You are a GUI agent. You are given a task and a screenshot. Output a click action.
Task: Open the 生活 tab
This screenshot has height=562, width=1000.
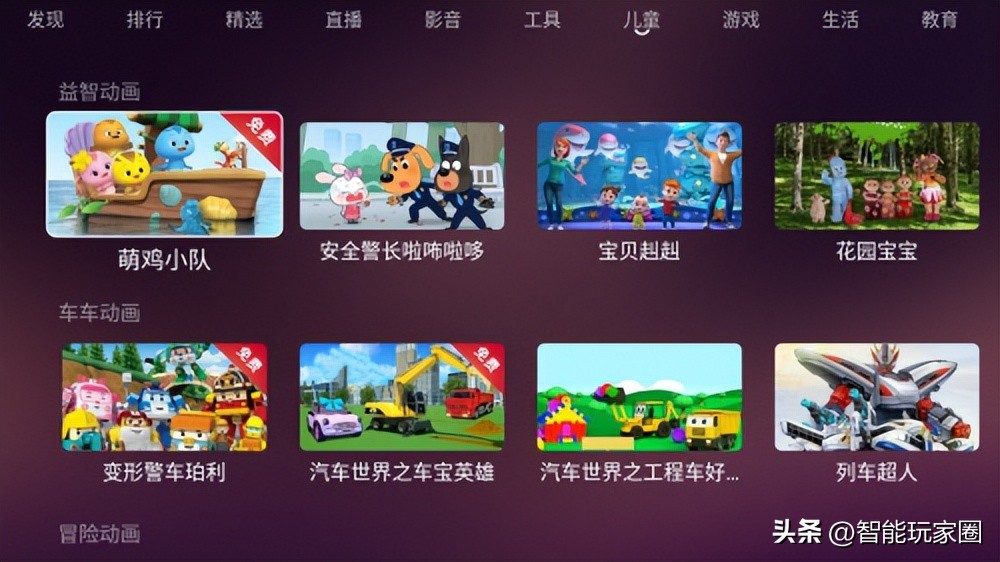tap(840, 19)
